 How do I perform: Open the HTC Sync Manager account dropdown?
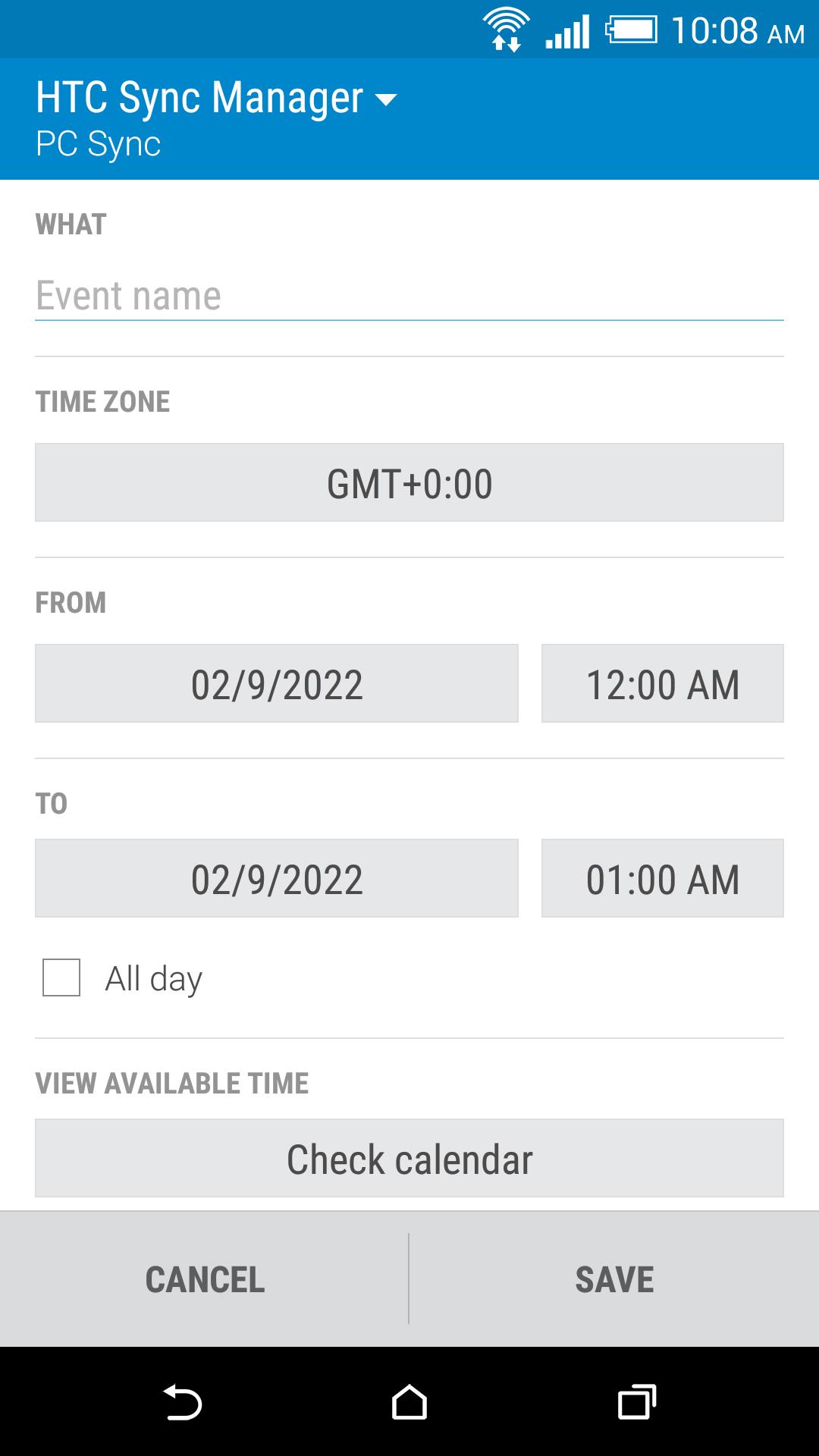click(x=216, y=99)
